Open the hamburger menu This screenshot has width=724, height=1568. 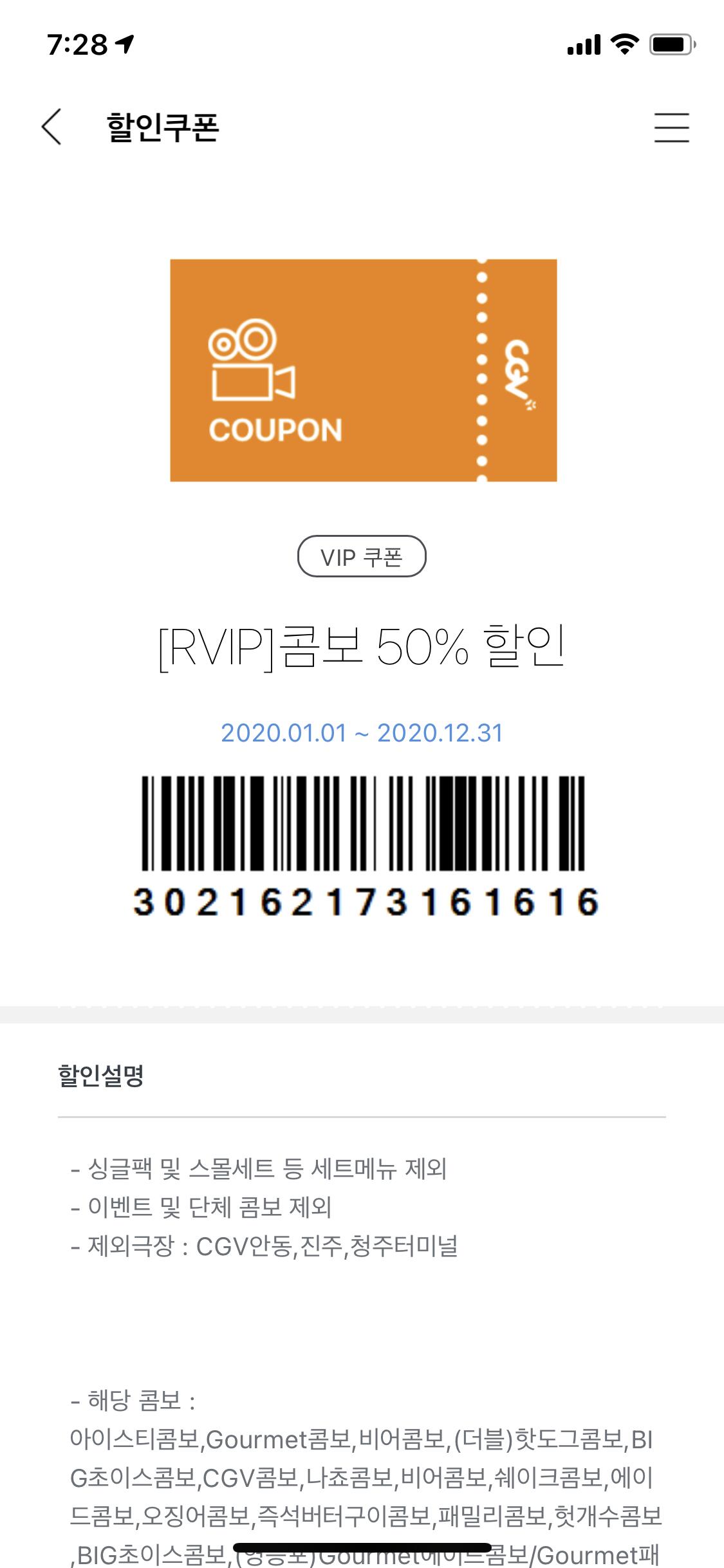pyautogui.click(x=672, y=127)
